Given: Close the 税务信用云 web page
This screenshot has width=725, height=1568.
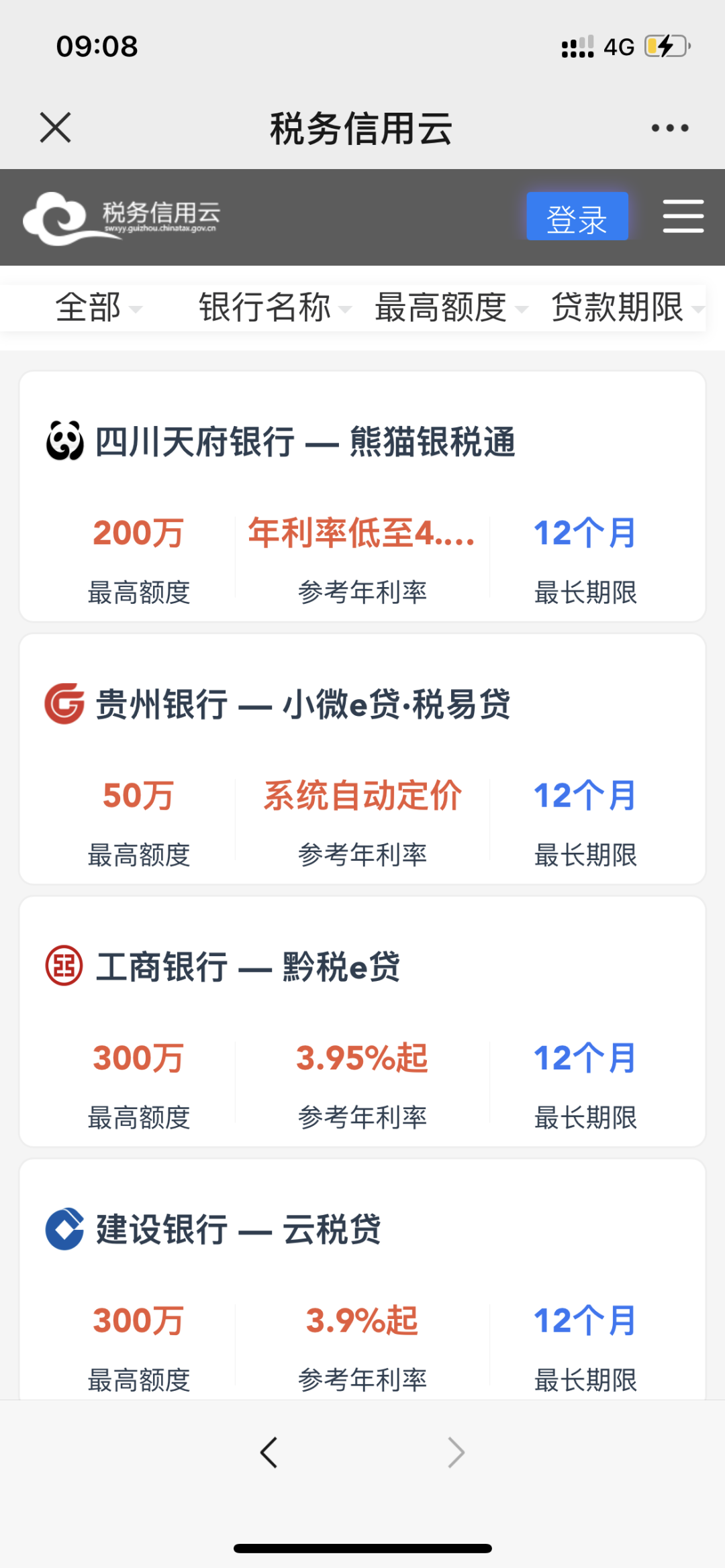Looking at the screenshot, I should click(x=55, y=127).
